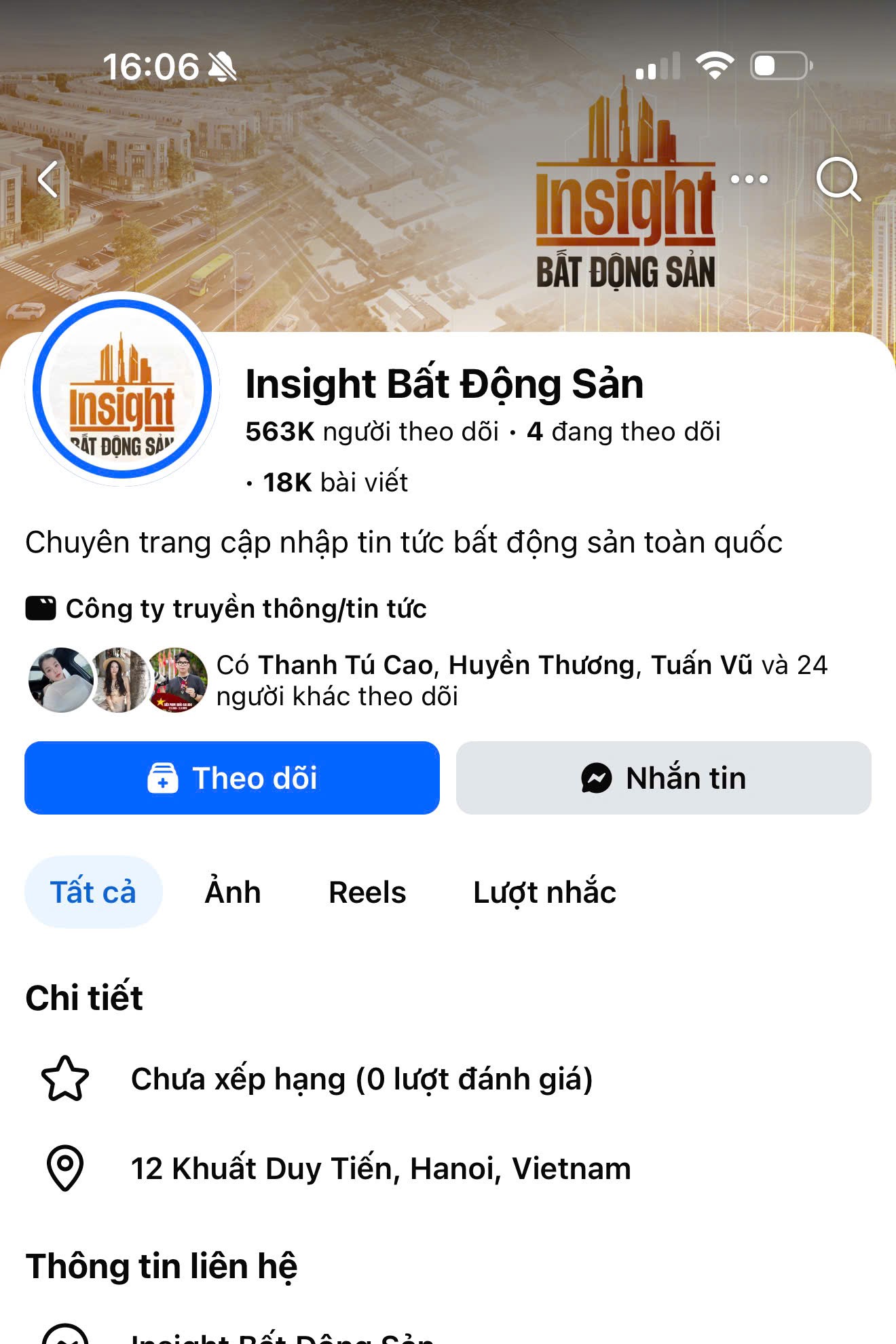This screenshot has width=896, height=1344.
Task: Click the back arrow to leave the page
Action: (48, 179)
